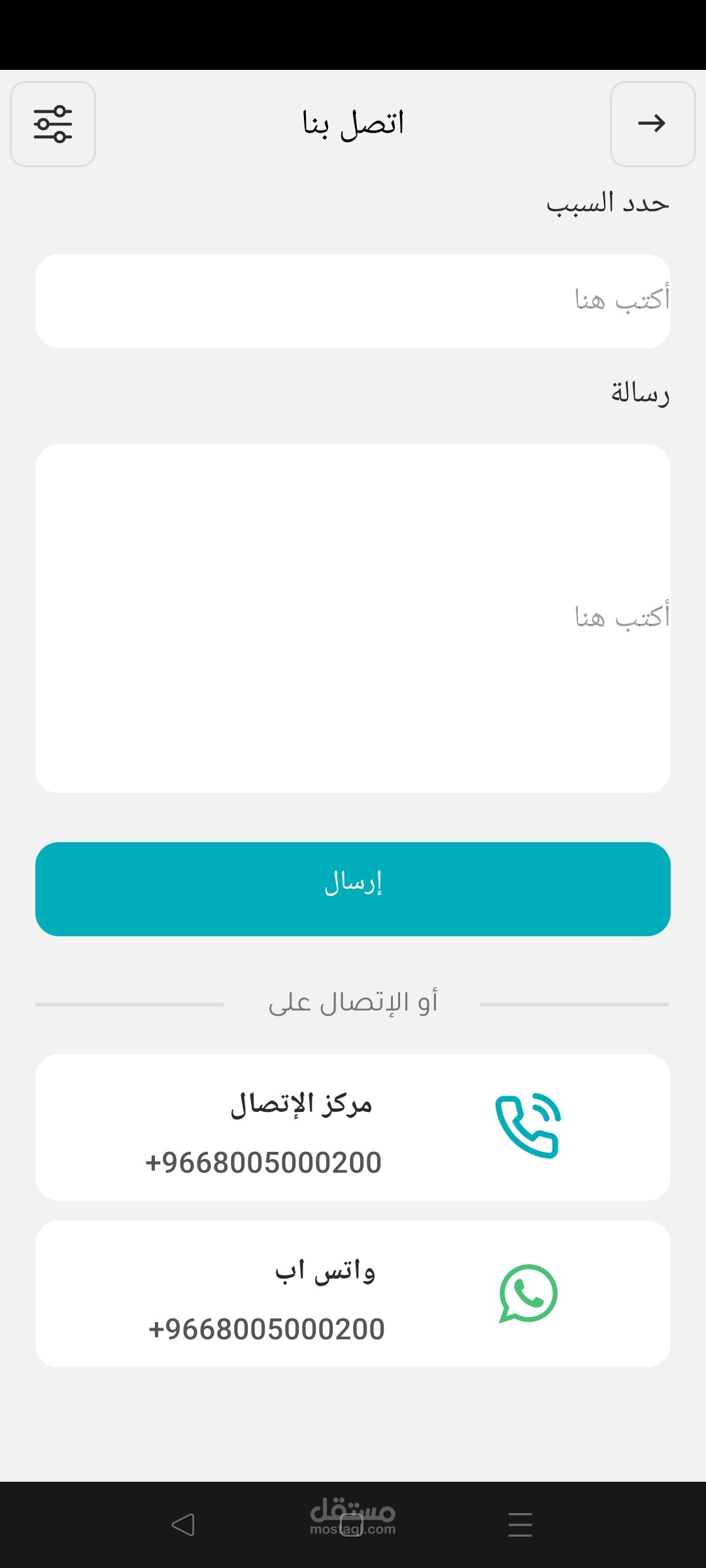Go back using the arrow button
This screenshot has width=706, height=1568.
click(x=652, y=124)
